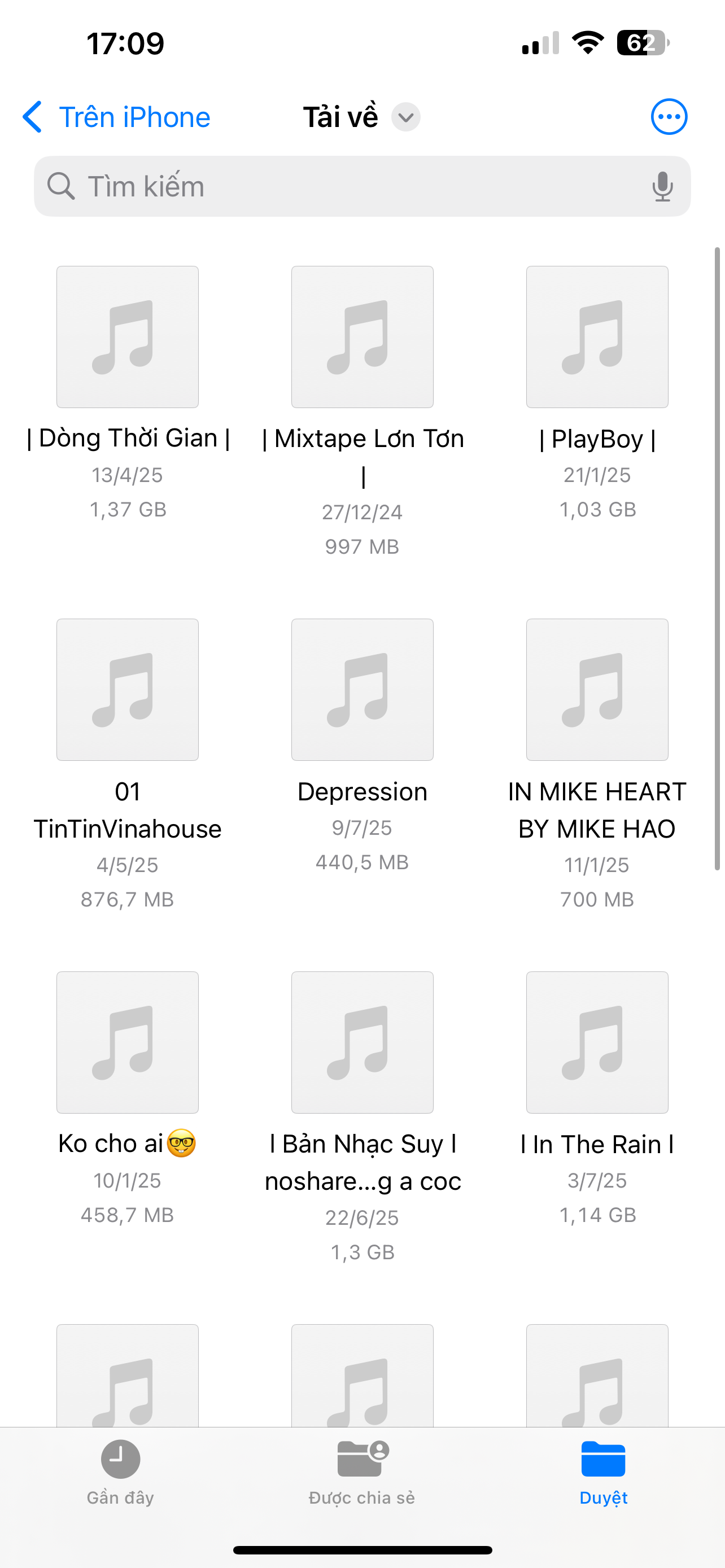The width and height of the screenshot is (725, 1568).
Task: Switch to the Gần đây tab
Action: click(x=120, y=1470)
